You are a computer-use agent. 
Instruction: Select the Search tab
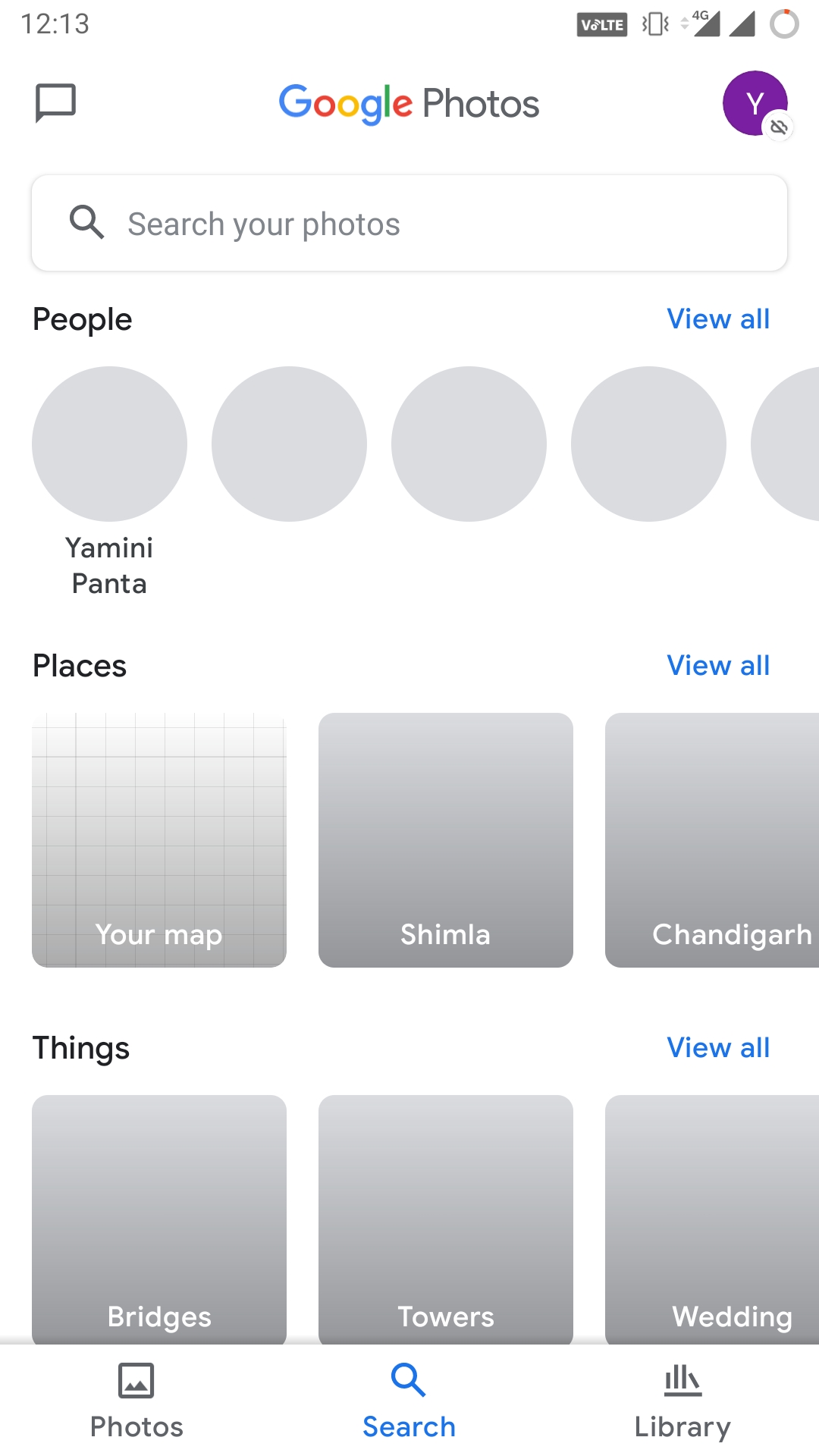[409, 1401]
